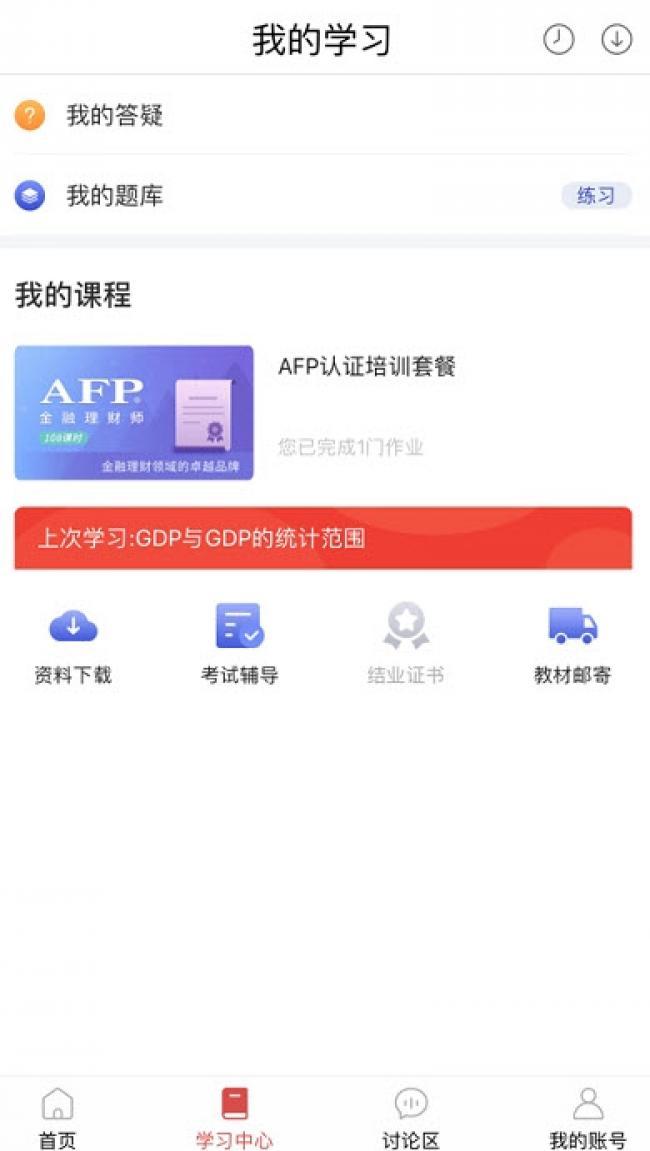Go to 讨论区 tab
Viewport: 650px width, 1151px height.
[x=411, y=1117]
